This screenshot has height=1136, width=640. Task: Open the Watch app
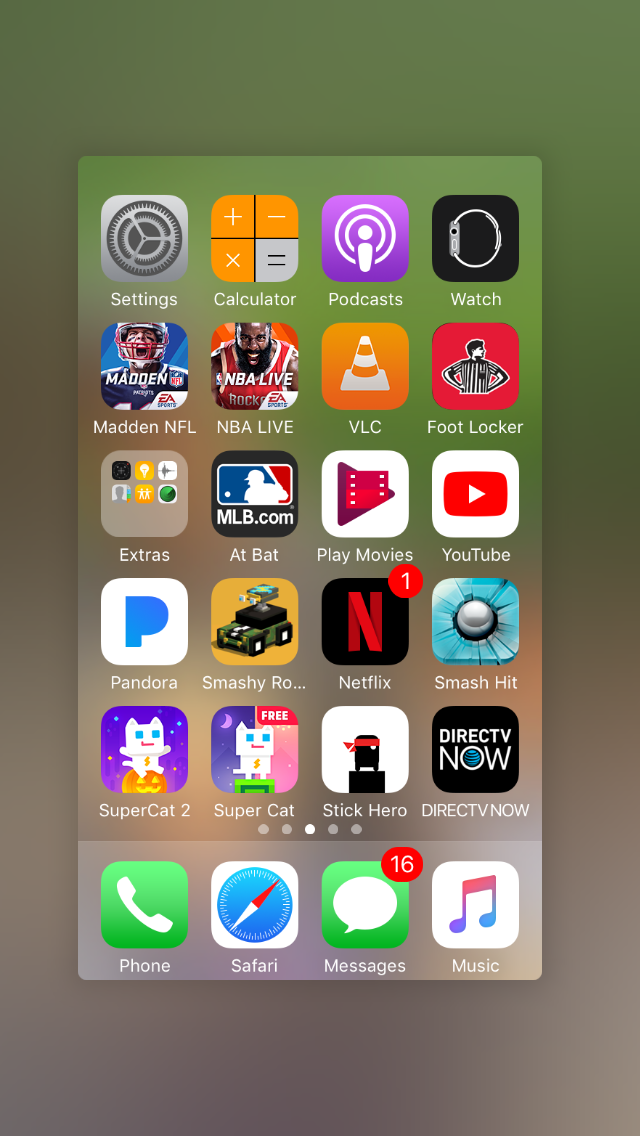pyautogui.click(x=475, y=239)
